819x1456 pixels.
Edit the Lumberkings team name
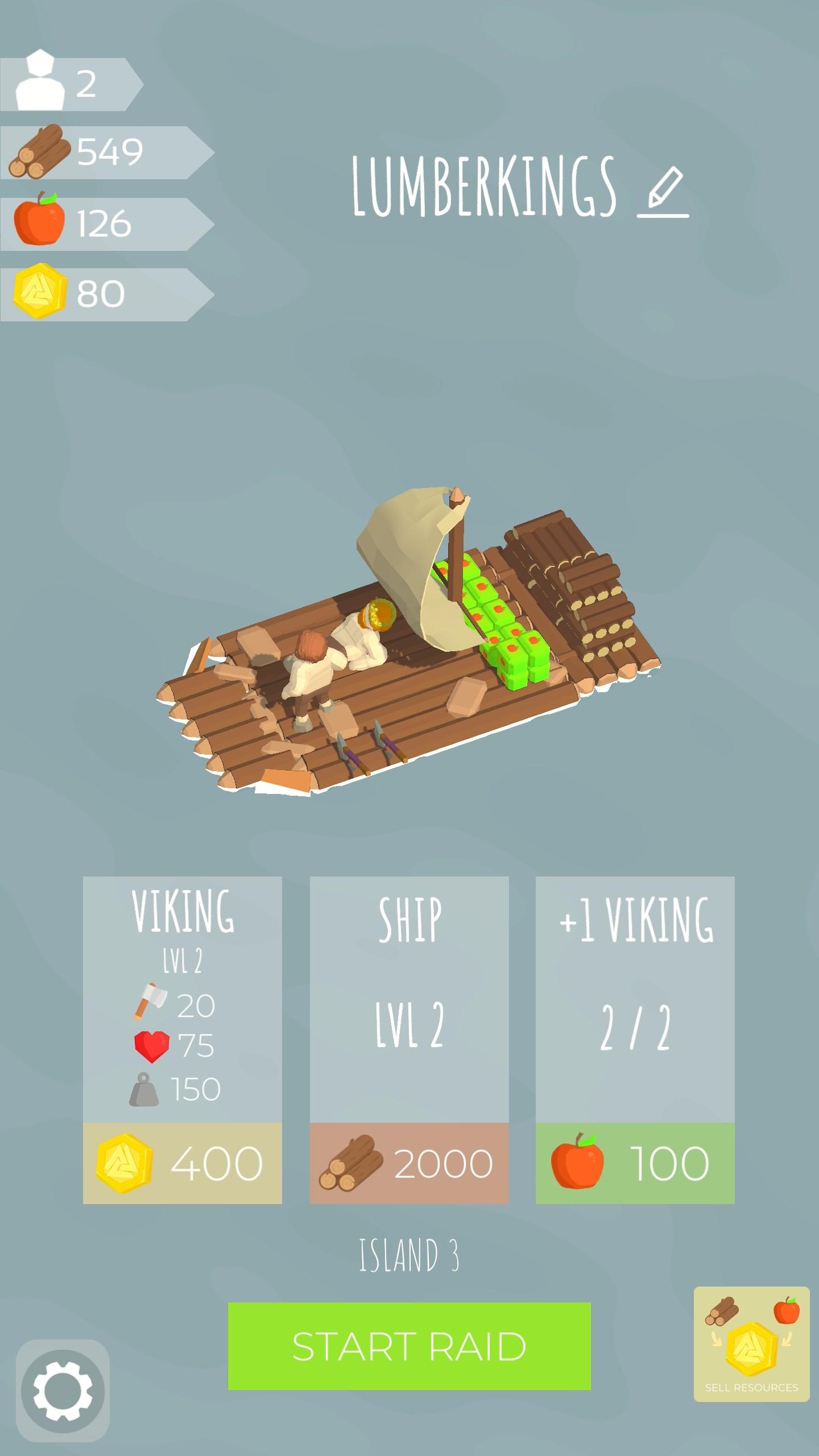point(663,192)
